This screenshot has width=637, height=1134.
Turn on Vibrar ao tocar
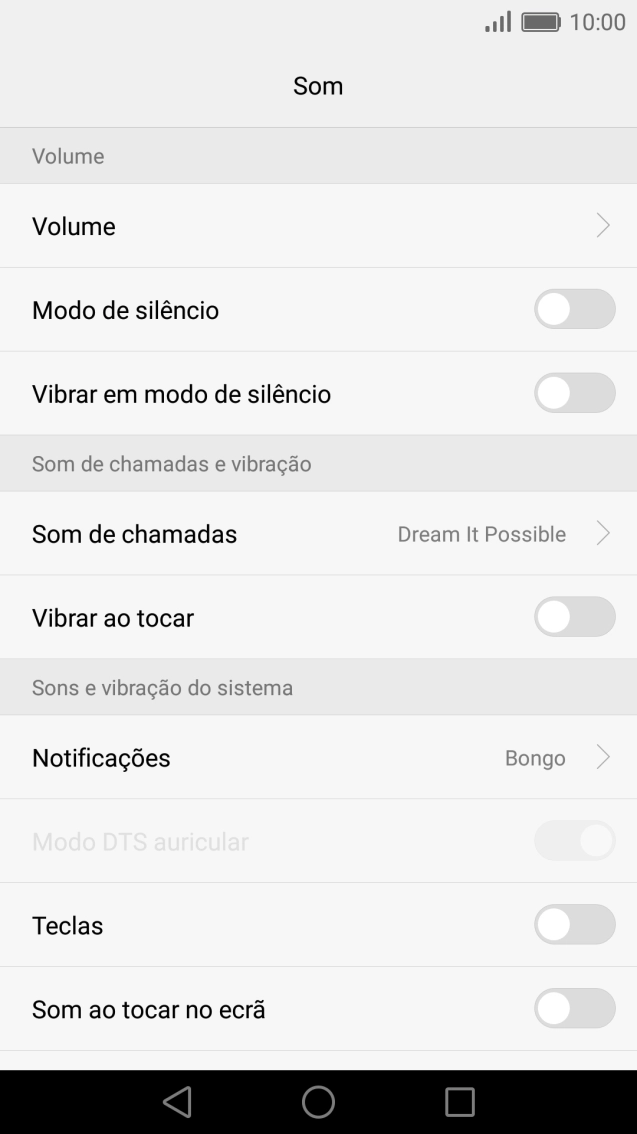pos(574,618)
